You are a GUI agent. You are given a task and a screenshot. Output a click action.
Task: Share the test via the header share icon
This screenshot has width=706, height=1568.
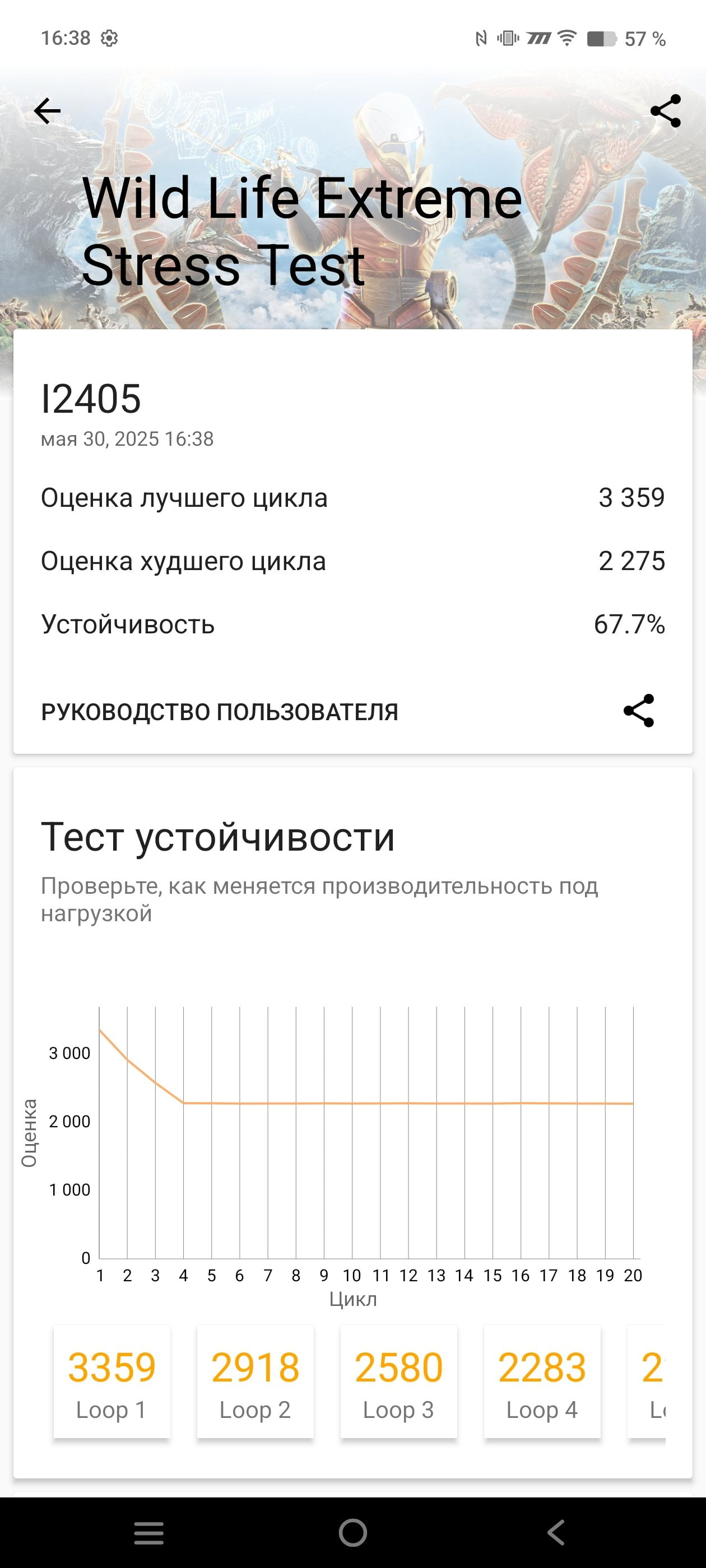click(666, 111)
